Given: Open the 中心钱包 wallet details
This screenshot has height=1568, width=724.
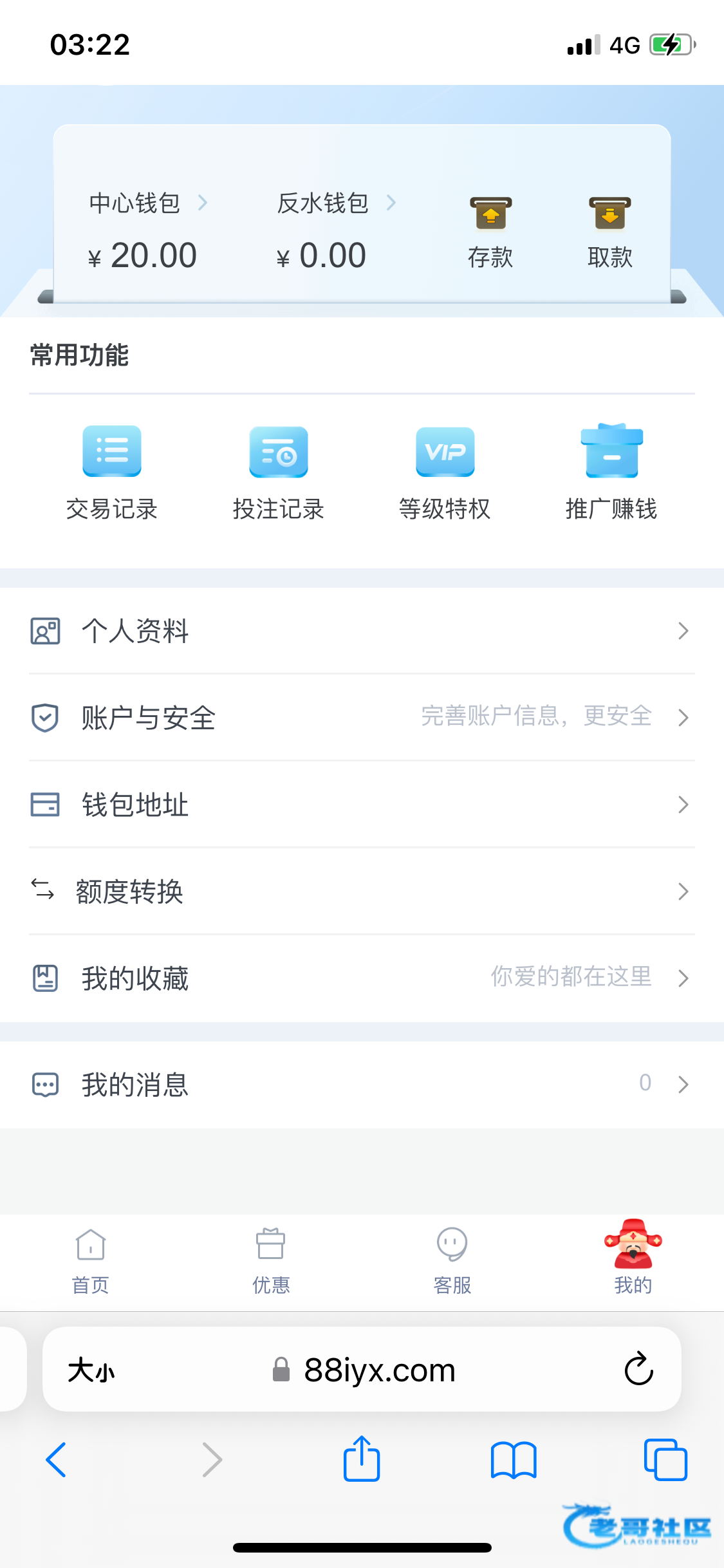Looking at the screenshot, I should click(148, 203).
